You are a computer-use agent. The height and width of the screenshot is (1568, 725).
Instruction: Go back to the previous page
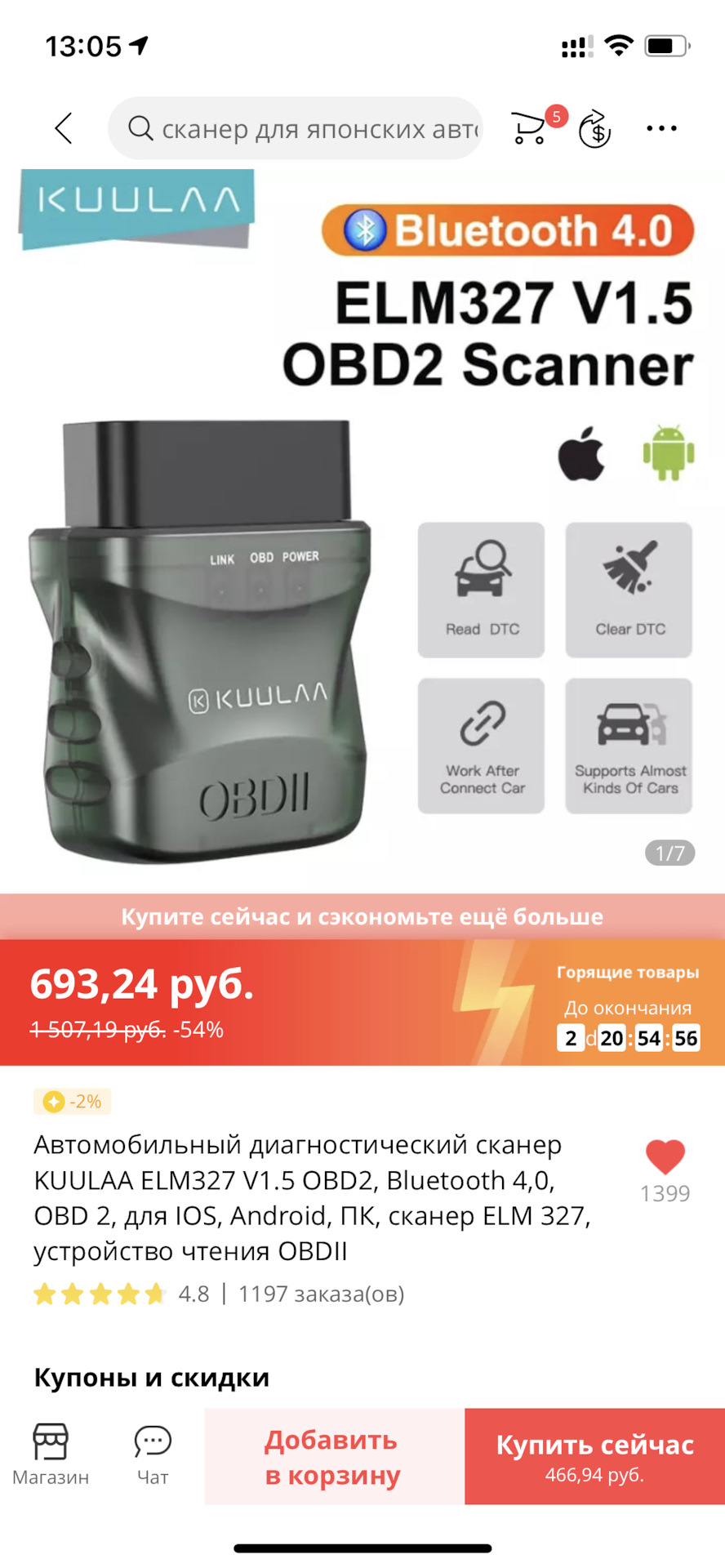pos(64,128)
